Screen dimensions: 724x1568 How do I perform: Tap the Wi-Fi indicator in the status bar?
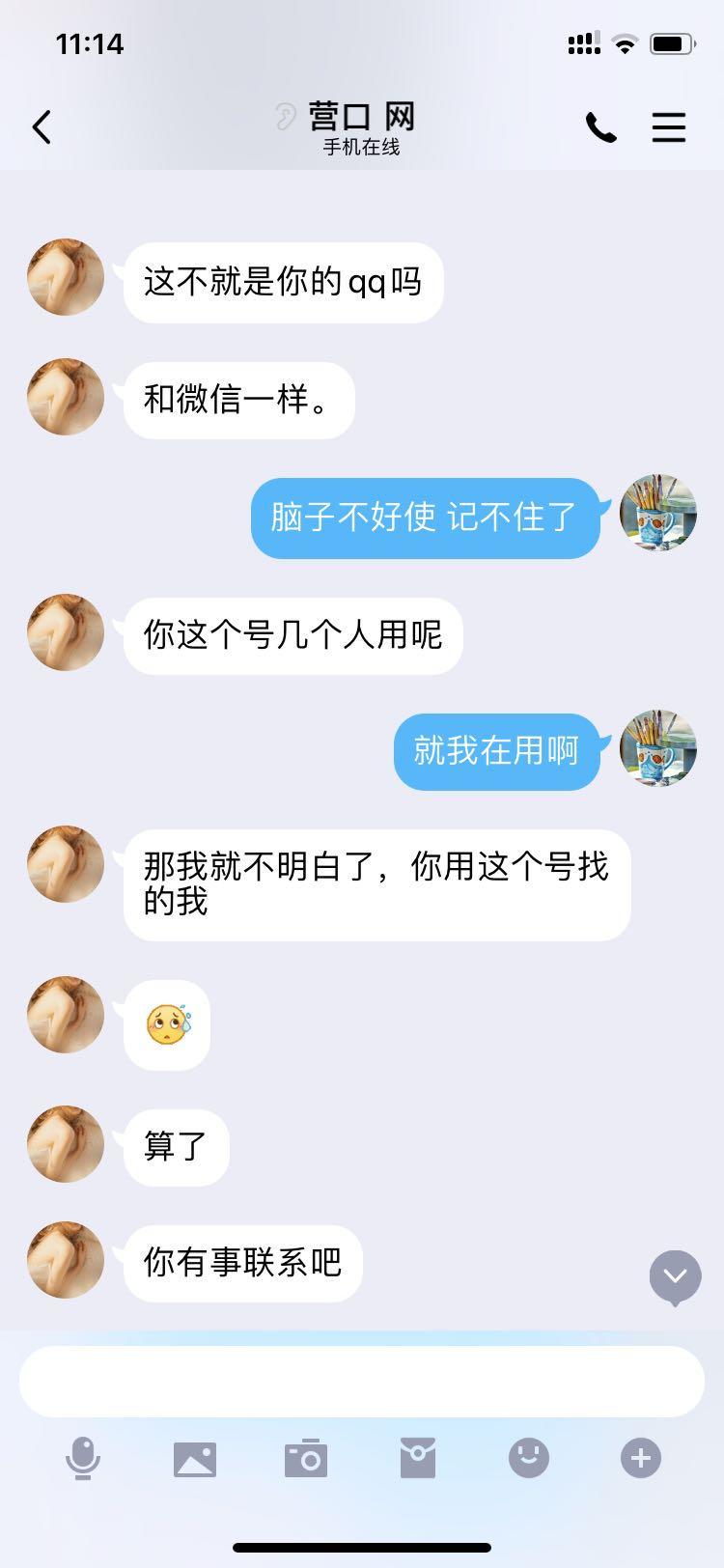627,42
